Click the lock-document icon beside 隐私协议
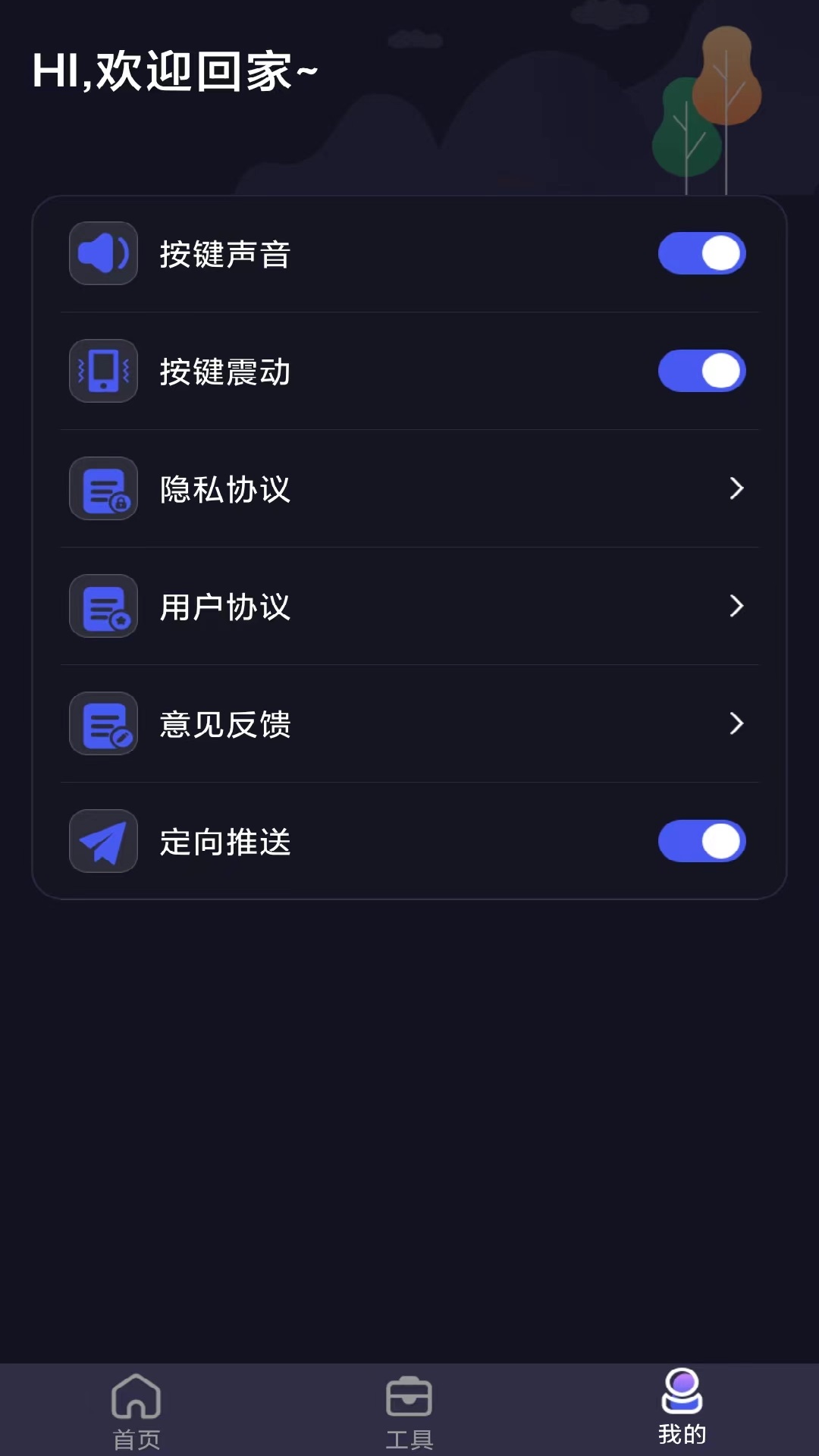 point(103,489)
